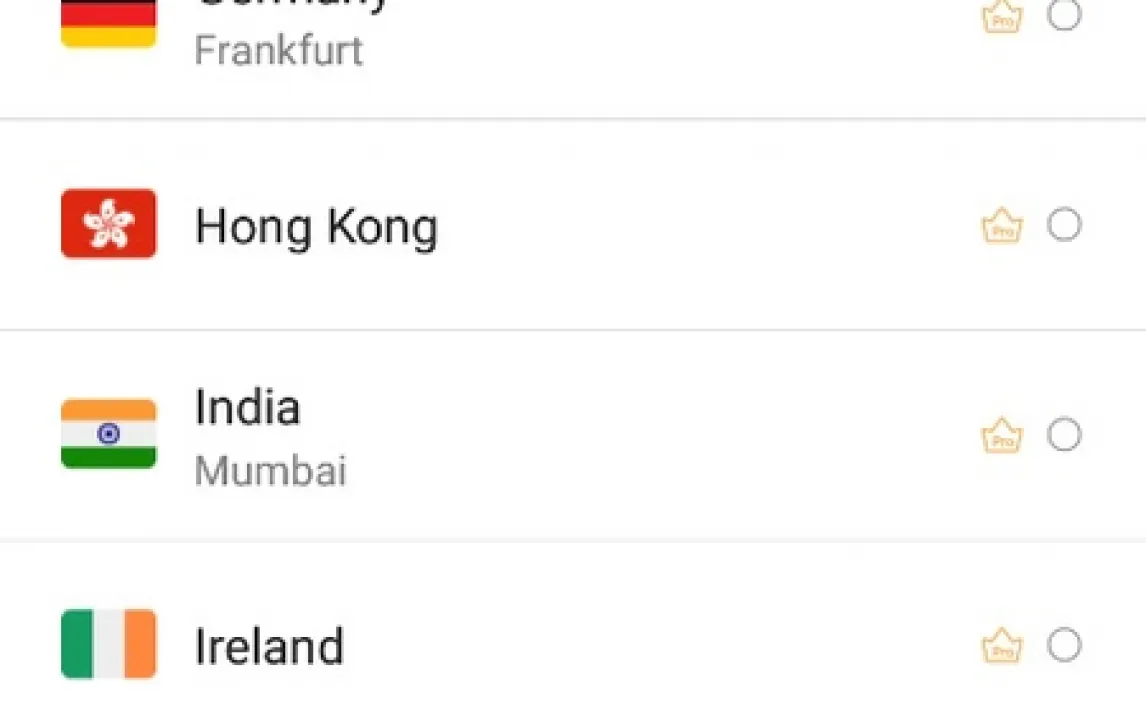
Task: Select the Hong Kong server radio button
Action: (1064, 225)
